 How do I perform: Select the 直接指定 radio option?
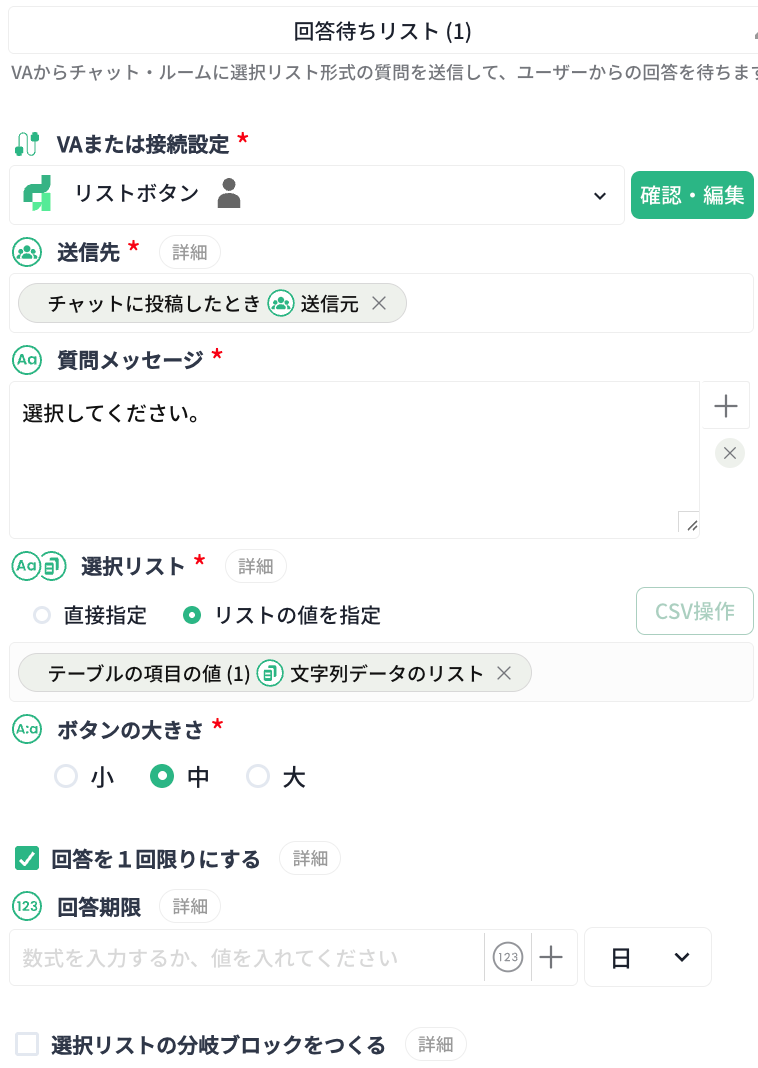point(42,615)
